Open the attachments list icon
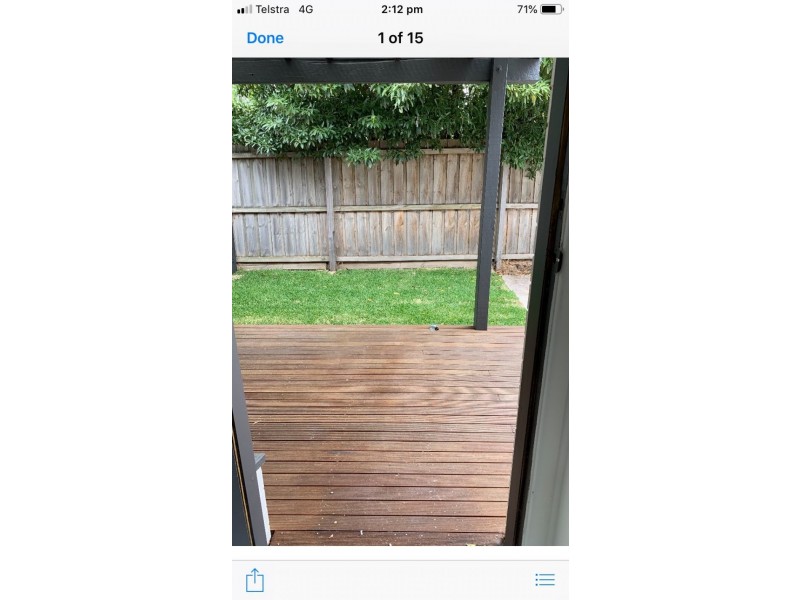Image resolution: width=800 pixels, height=600 pixels. pos(544,579)
